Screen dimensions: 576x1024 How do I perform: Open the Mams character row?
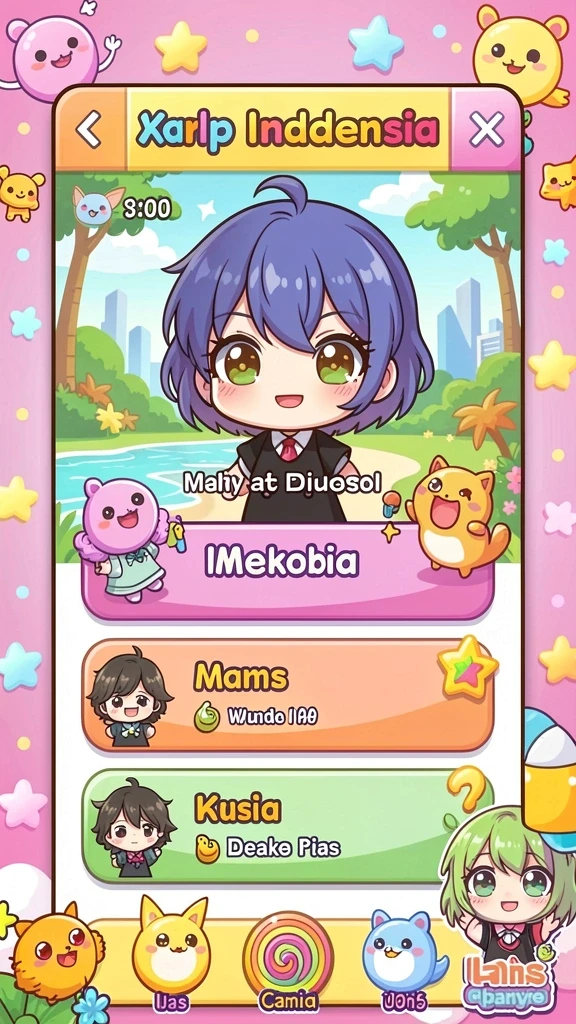[288, 695]
